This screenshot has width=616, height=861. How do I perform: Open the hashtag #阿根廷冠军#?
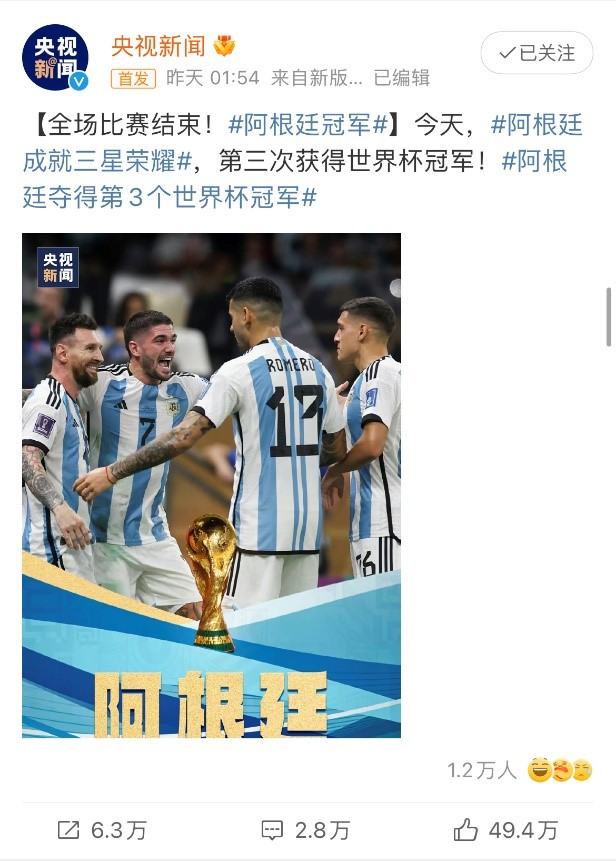(308, 126)
